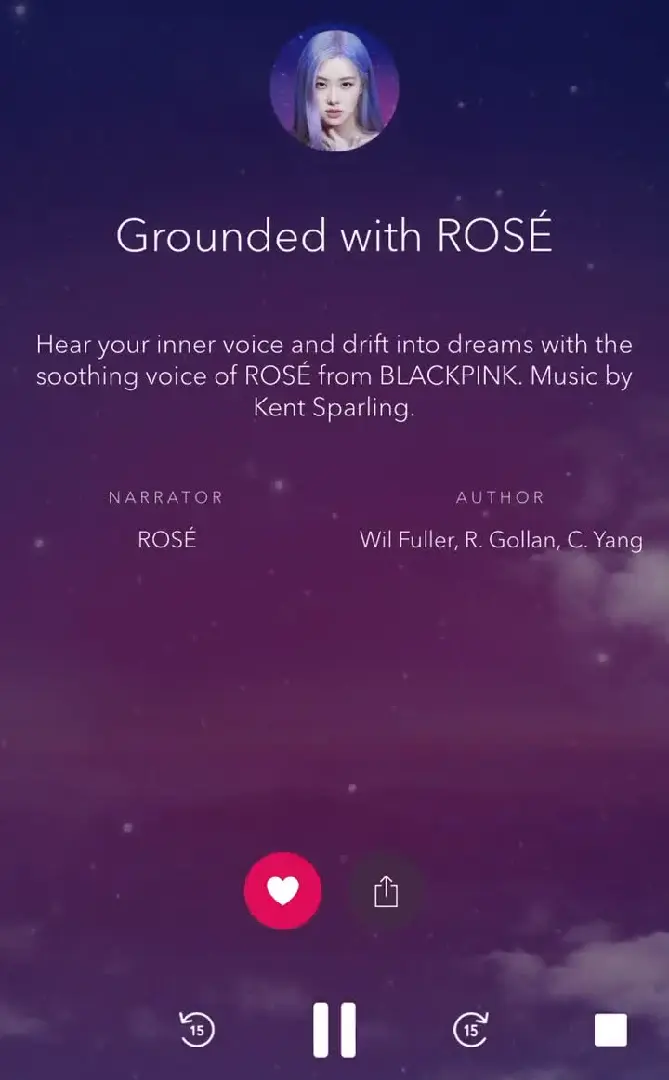The image size is (669, 1080).
Task: Stop playback with the square button
Action: [x=610, y=1029]
